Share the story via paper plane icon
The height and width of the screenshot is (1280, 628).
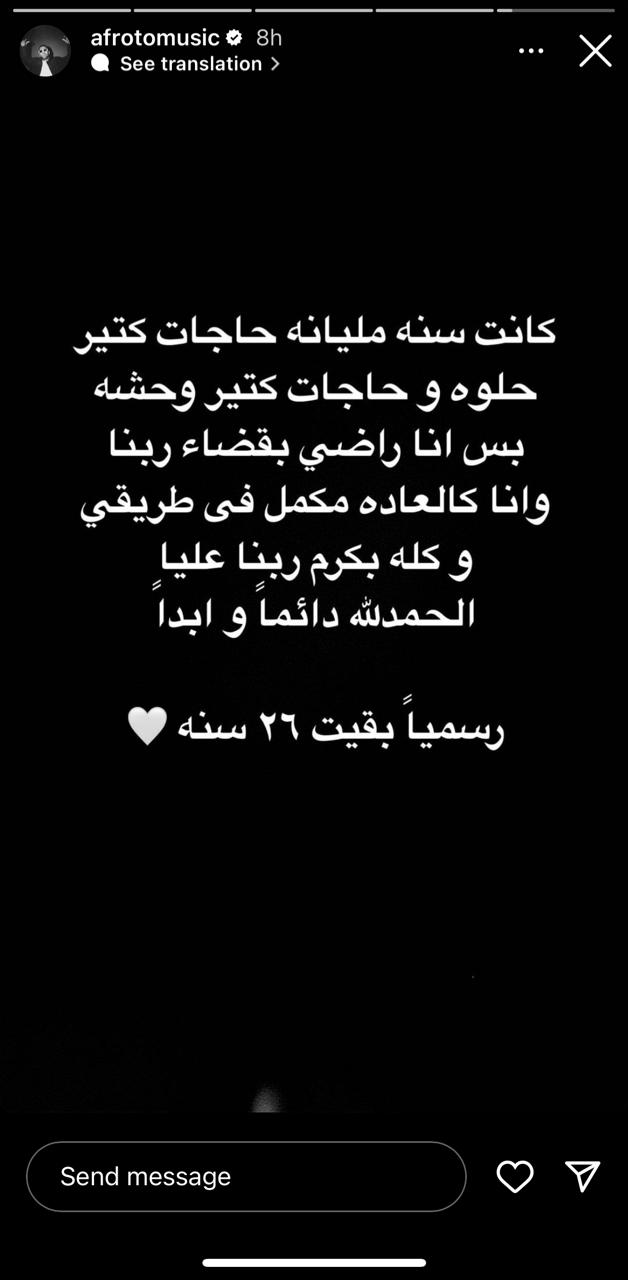(582, 1176)
